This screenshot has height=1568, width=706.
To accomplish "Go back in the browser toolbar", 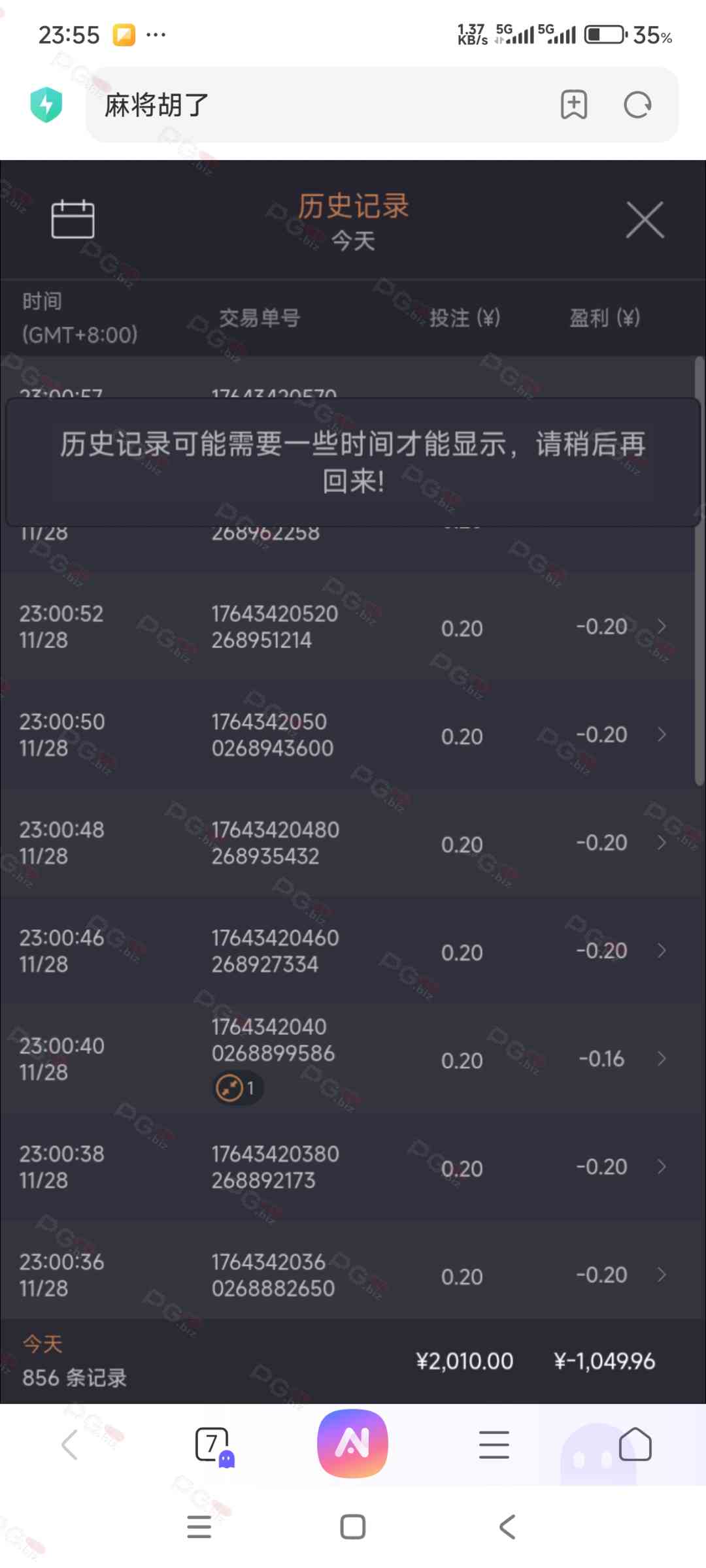I will click(70, 1444).
